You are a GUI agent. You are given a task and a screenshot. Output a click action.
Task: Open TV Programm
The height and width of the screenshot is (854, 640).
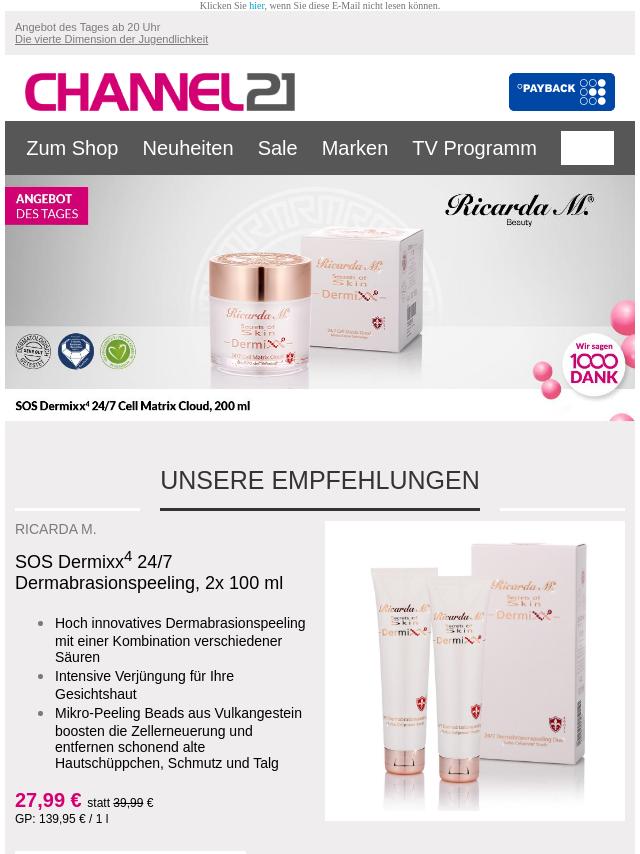(474, 148)
